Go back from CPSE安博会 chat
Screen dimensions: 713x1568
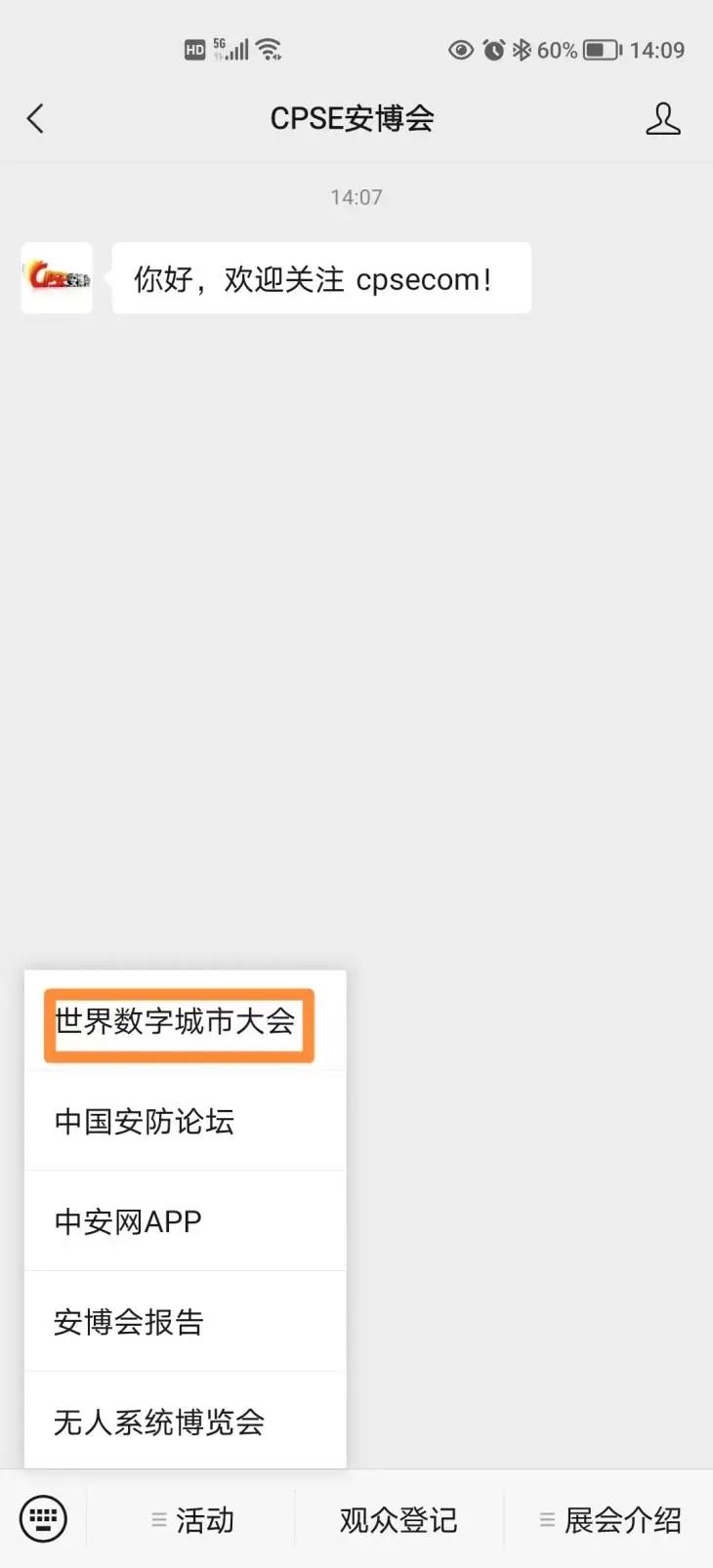click(x=35, y=119)
